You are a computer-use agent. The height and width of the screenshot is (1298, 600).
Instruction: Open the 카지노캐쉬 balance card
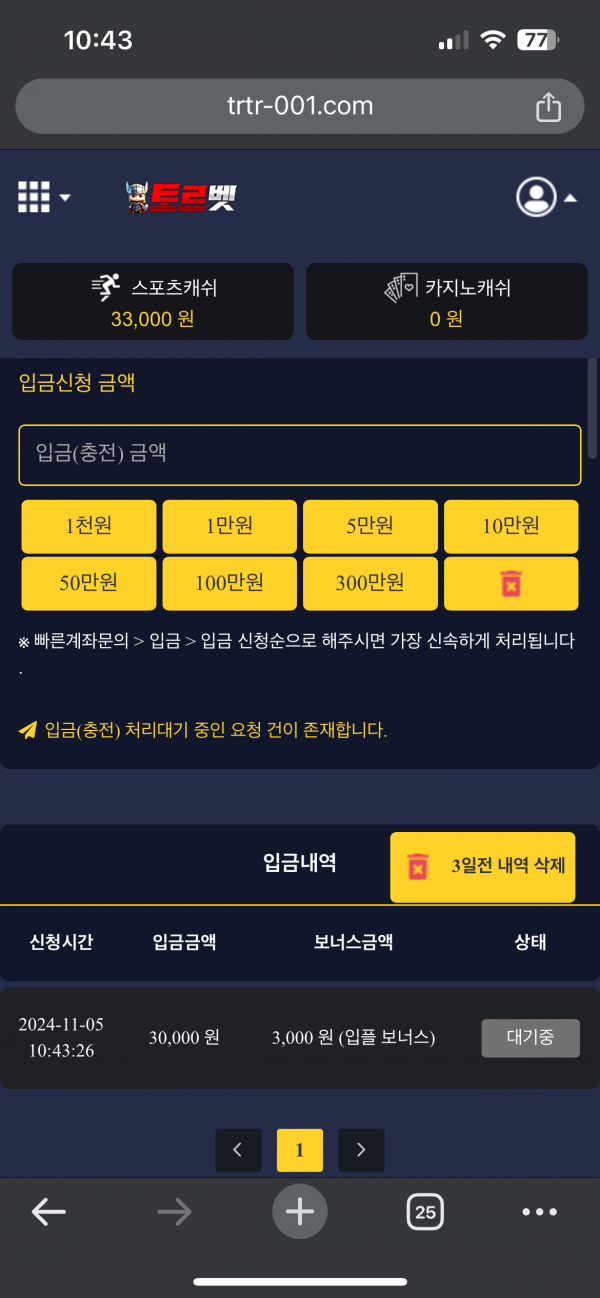click(x=446, y=302)
